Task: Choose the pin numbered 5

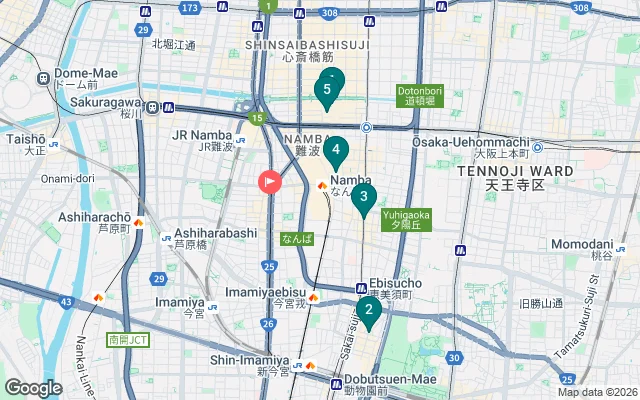Action: (x=326, y=89)
